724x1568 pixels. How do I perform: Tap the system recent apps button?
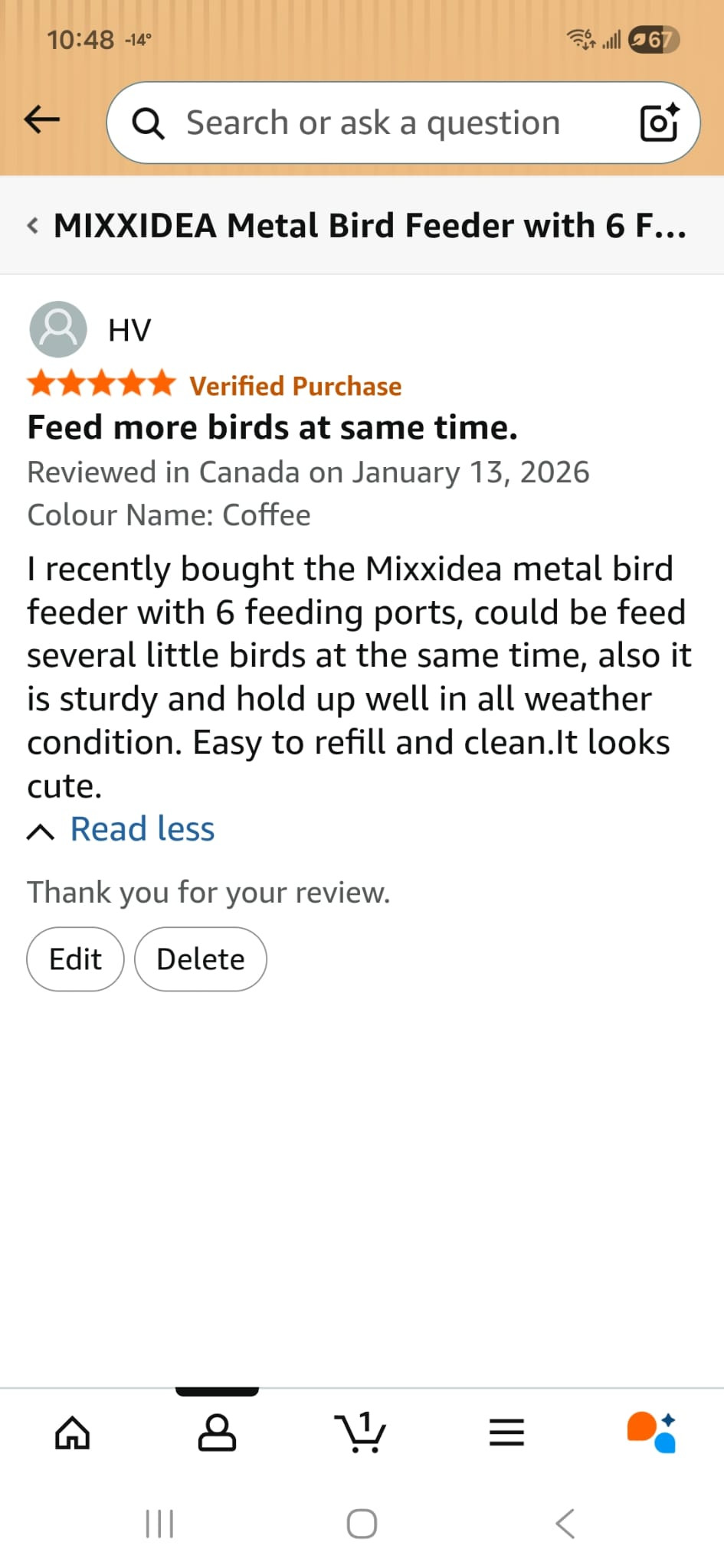(159, 1524)
